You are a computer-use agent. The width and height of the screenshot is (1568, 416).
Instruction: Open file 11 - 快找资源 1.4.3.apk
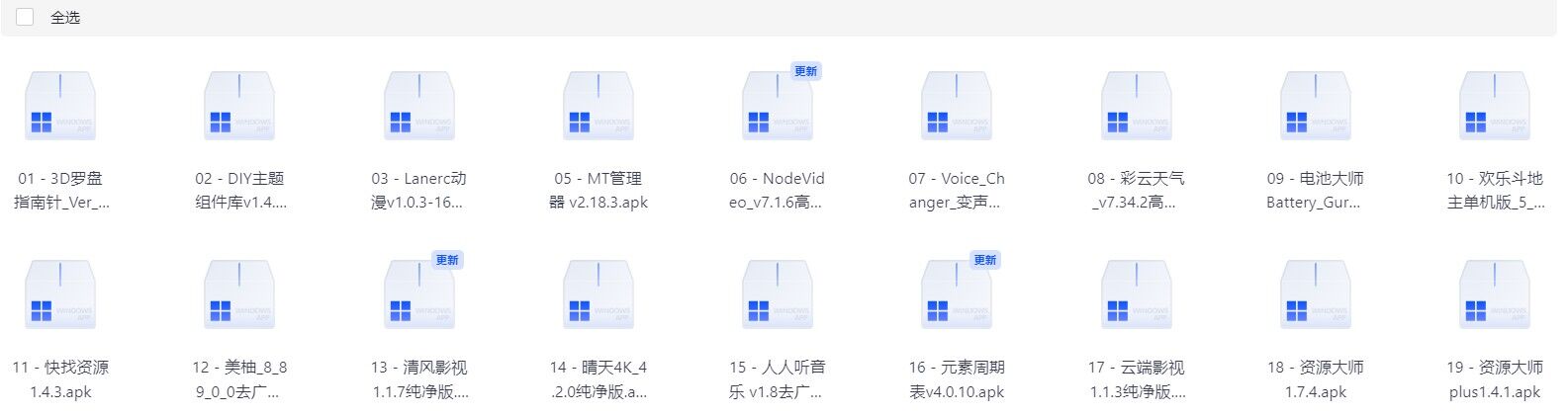click(60, 295)
